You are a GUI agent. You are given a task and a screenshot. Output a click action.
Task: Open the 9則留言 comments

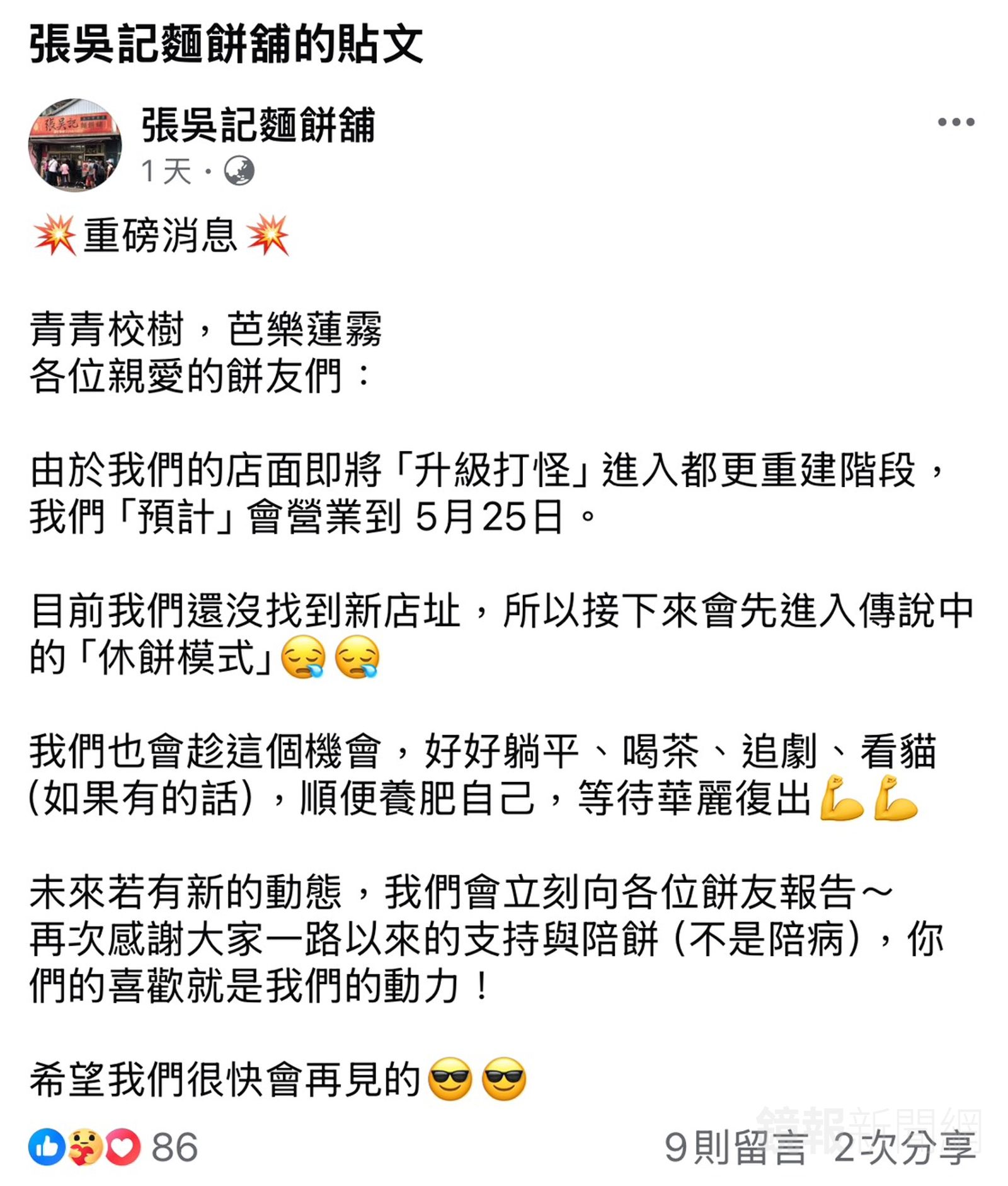(x=735, y=1148)
